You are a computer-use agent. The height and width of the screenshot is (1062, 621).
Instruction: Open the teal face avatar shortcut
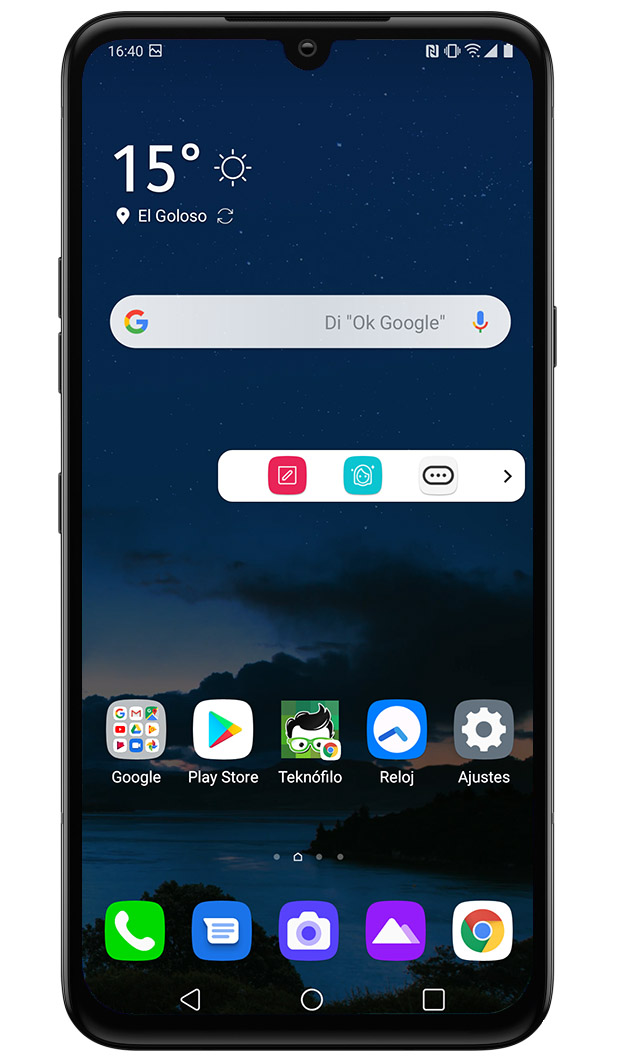[363, 475]
